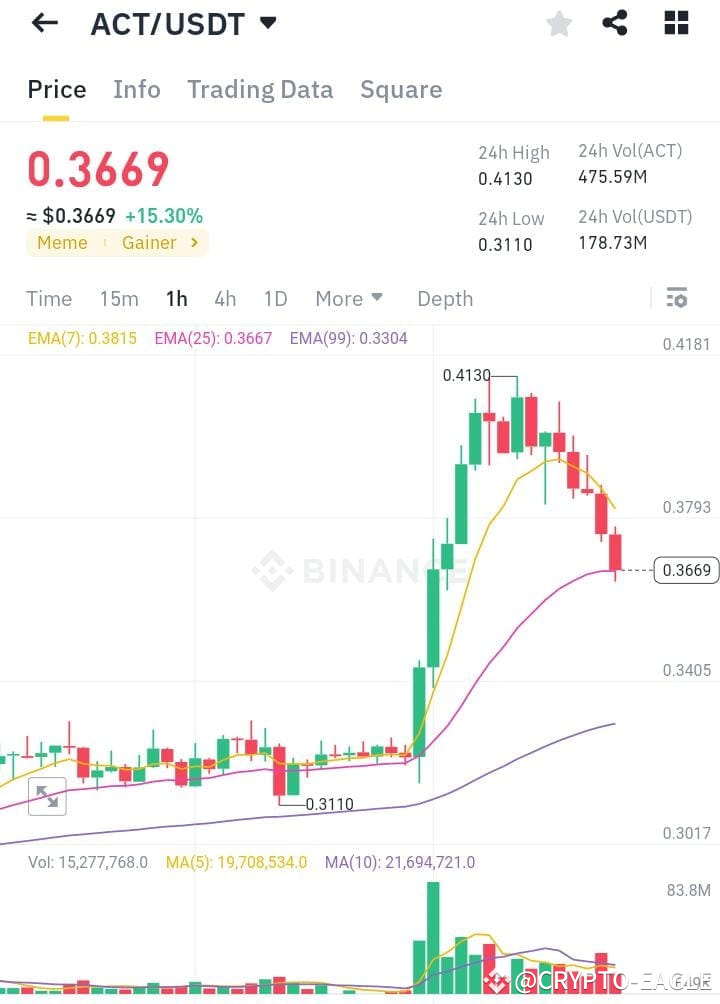Open the chart indicator settings icon
Viewport: 720px width, 1004px height.
676,298
